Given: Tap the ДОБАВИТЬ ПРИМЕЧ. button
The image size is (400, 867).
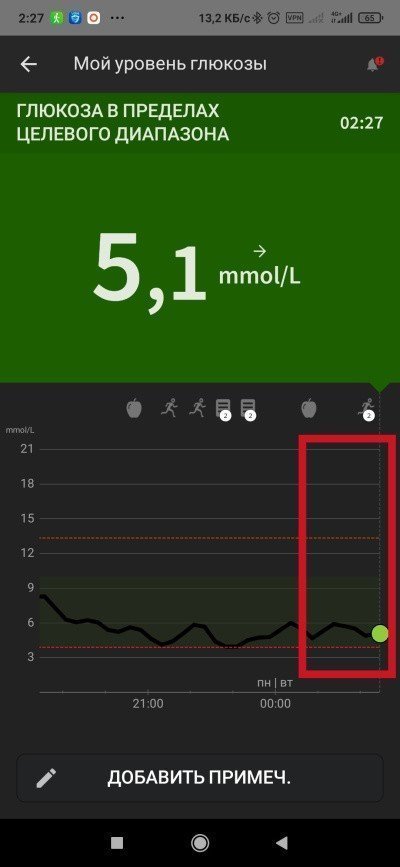Looking at the screenshot, I should [x=200, y=778].
